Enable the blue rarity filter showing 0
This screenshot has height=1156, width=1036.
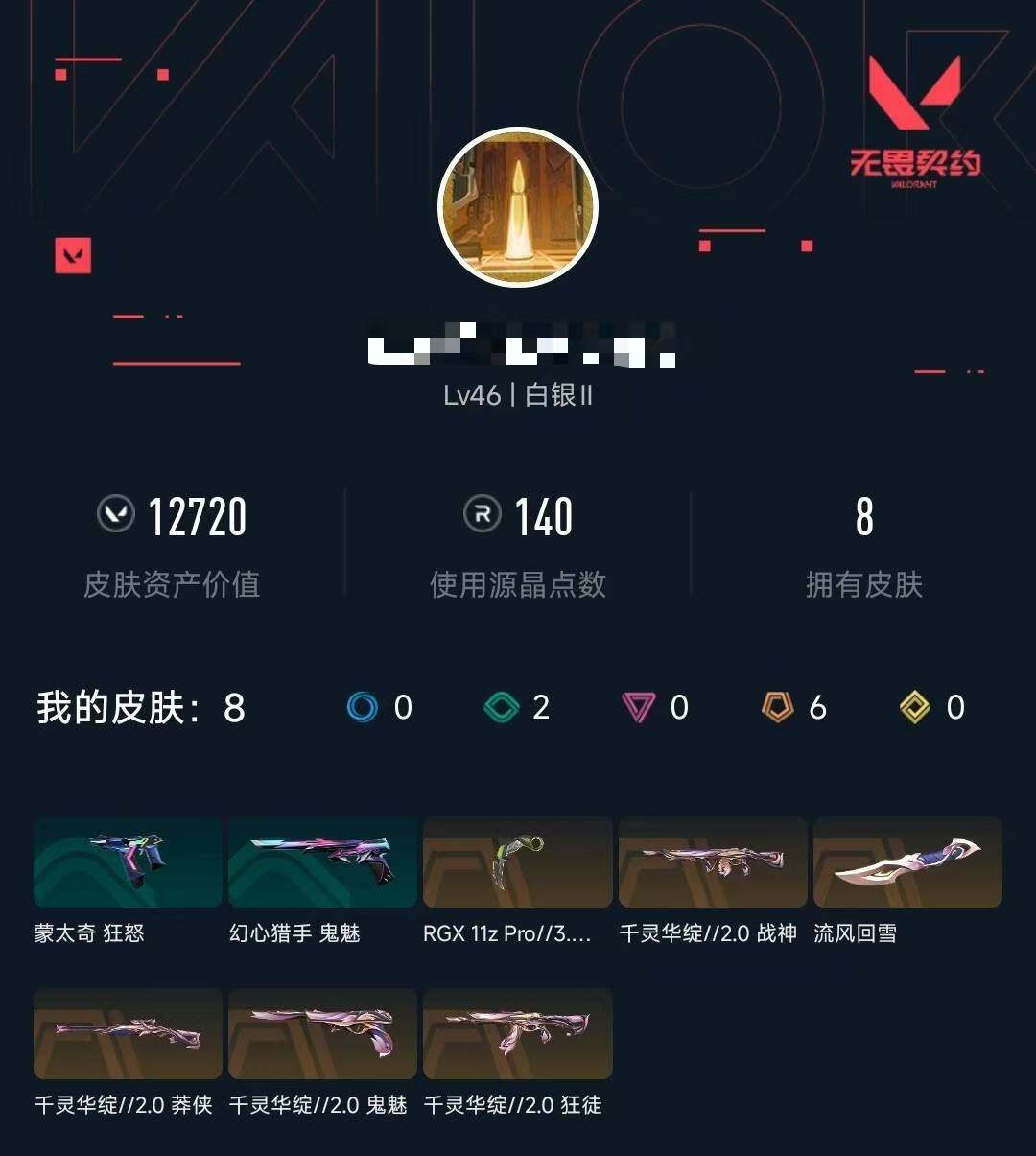pos(360,707)
